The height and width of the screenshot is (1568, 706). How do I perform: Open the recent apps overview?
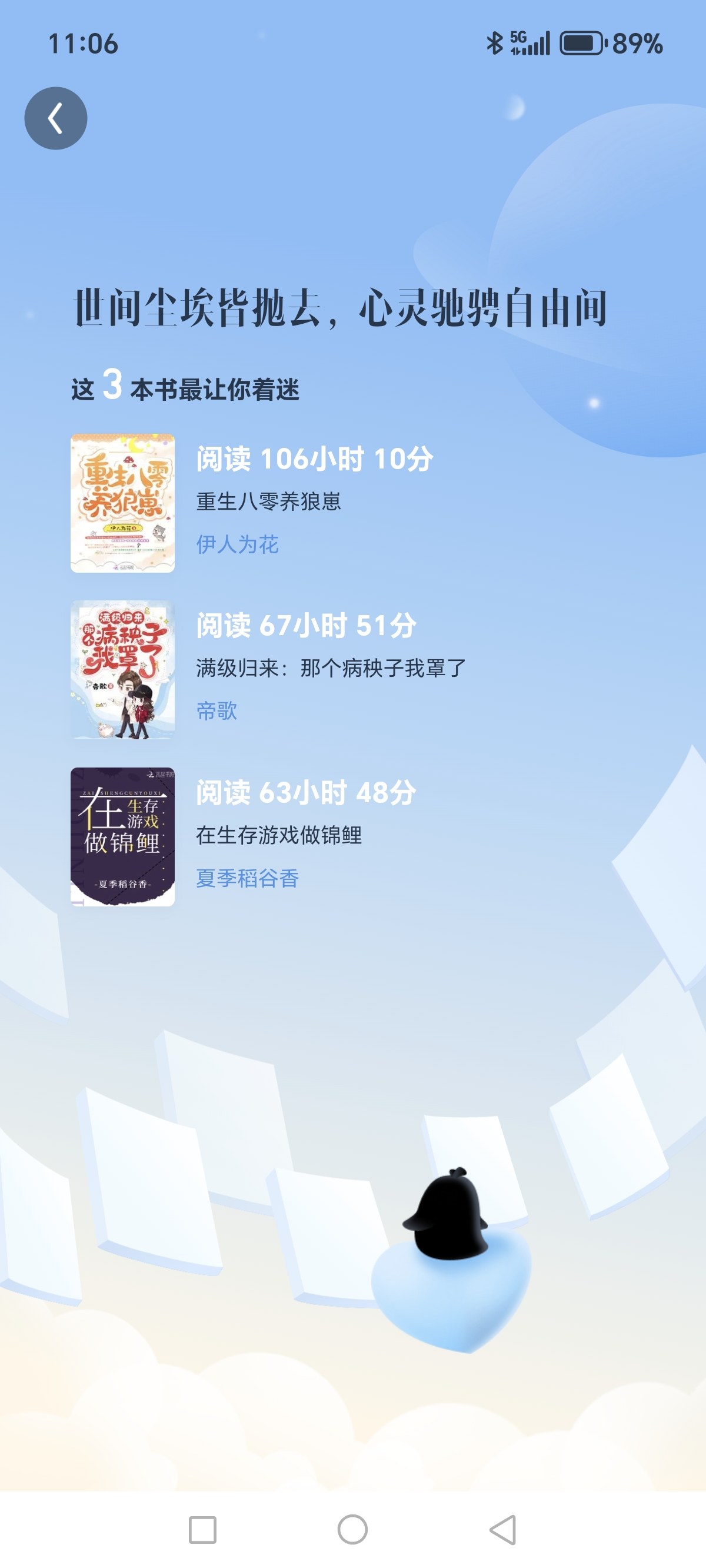(202, 1530)
